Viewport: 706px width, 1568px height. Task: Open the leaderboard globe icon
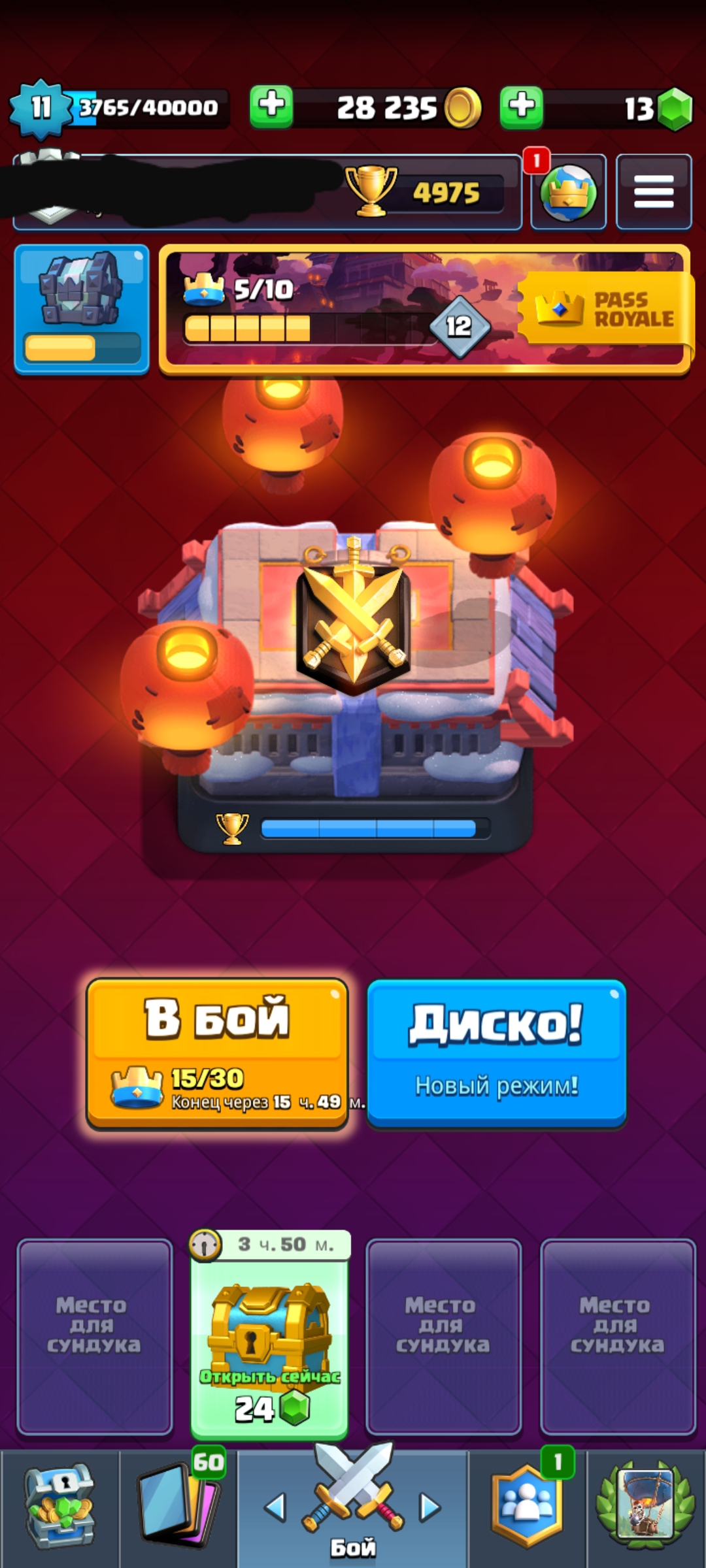pyautogui.click(x=568, y=193)
